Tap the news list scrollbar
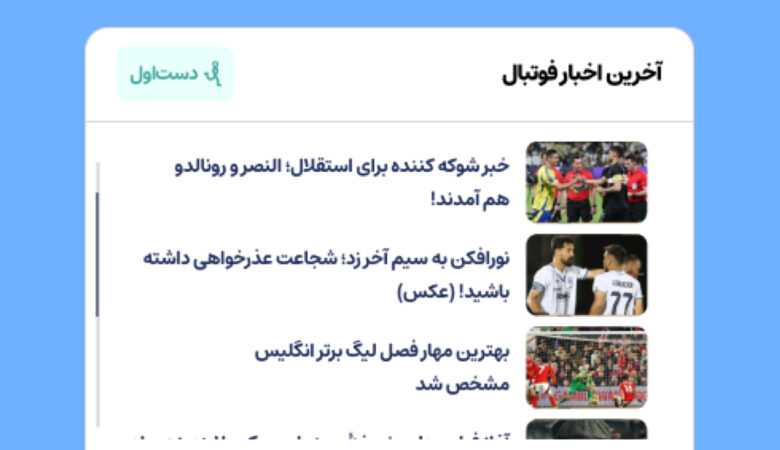Screen dimensions: 780x450 click(x=98, y=255)
